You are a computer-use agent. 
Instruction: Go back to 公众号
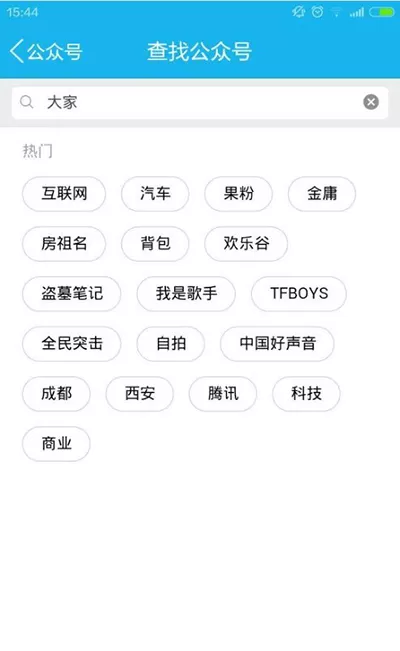point(46,51)
